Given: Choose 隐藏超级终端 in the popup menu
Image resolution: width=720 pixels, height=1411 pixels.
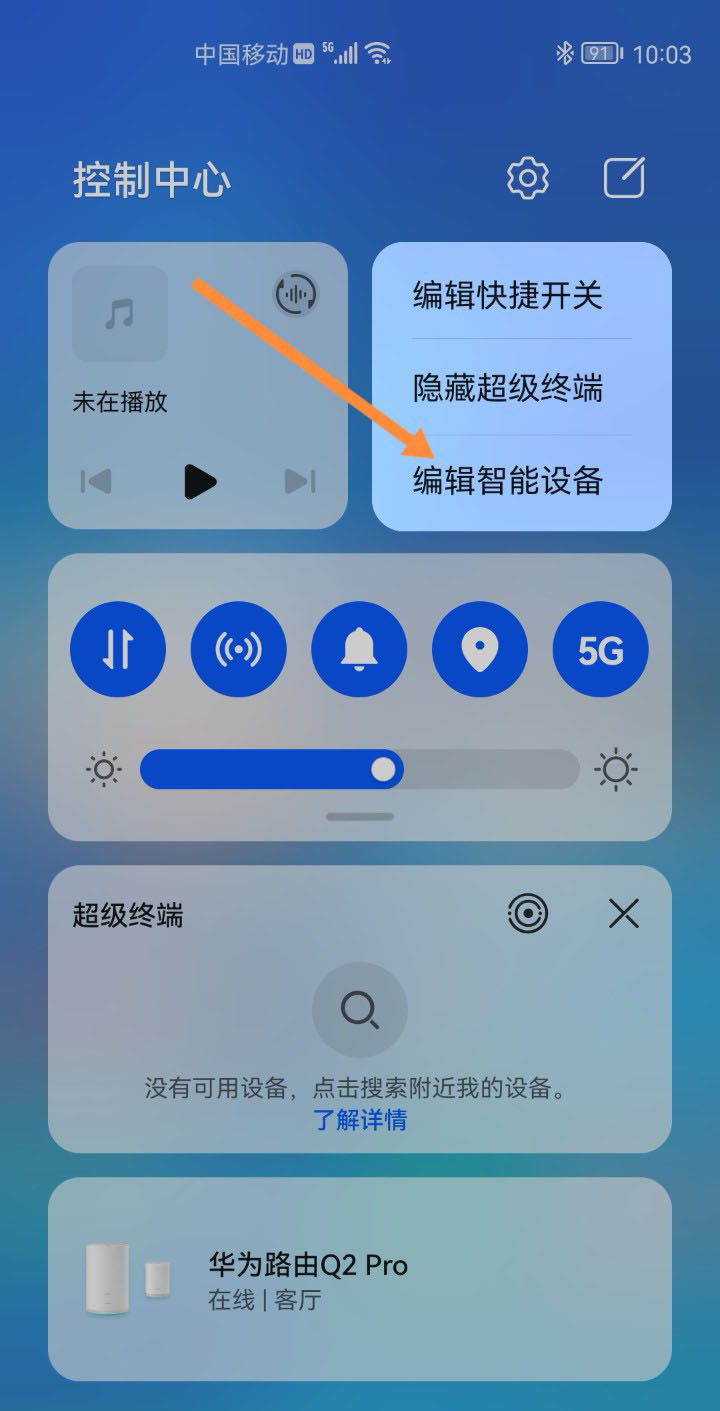Looking at the screenshot, I should [x=508, y=388].
